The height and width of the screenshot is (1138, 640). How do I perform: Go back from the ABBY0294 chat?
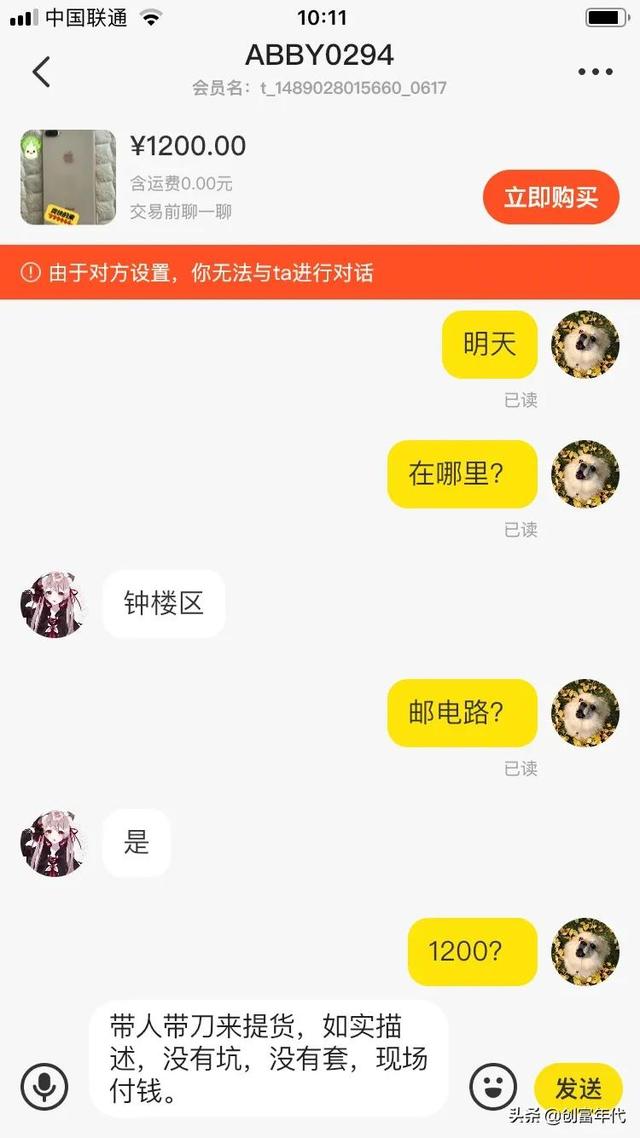[x=41, y=72]
